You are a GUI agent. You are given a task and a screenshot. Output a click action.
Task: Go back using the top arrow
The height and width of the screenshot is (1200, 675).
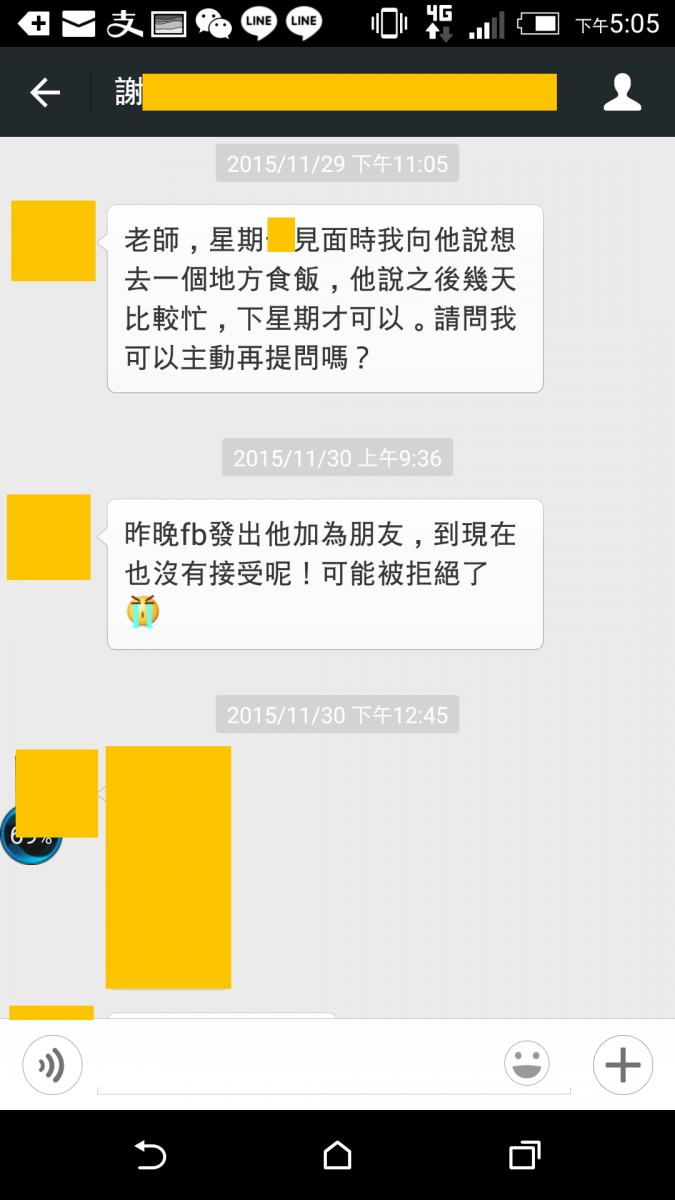(45, 93)
